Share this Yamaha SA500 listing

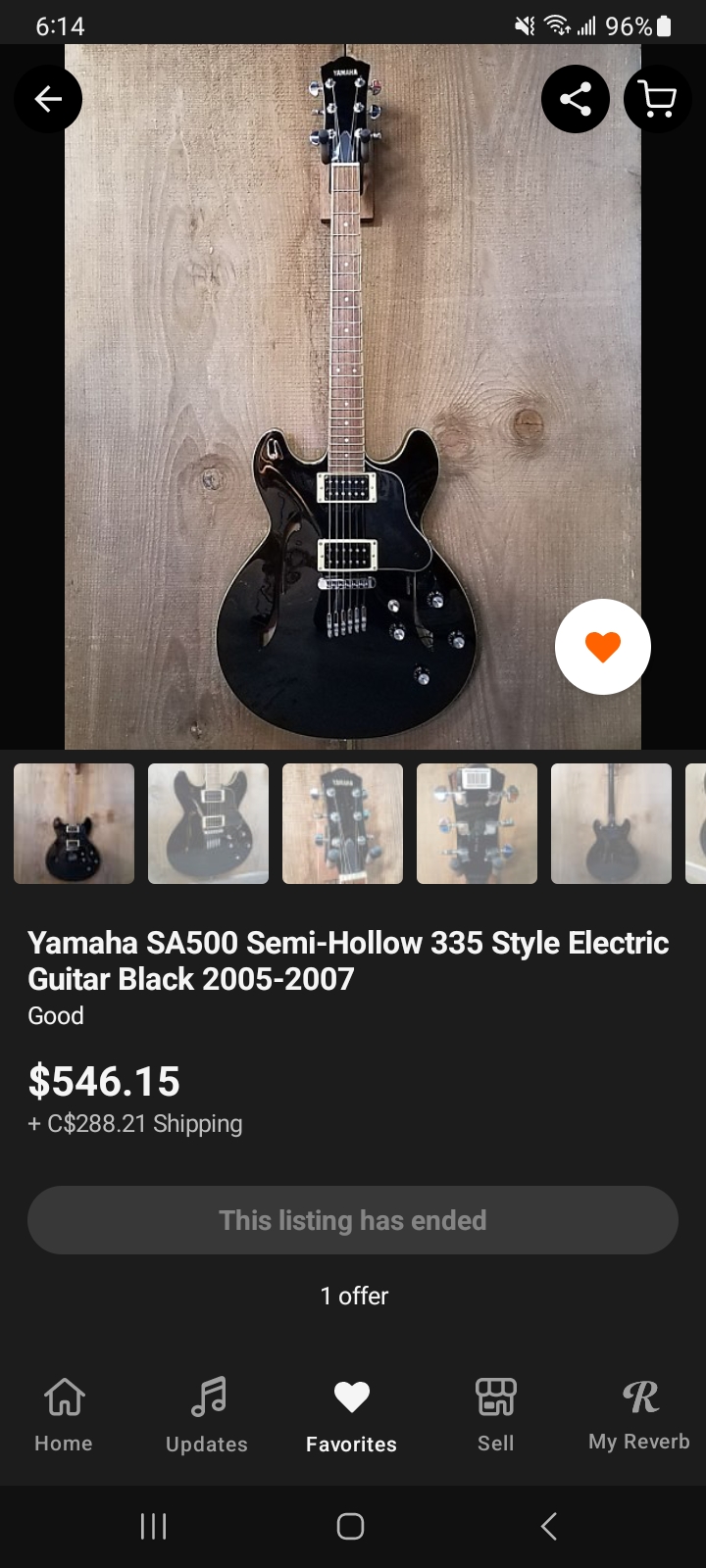(576, 99)
